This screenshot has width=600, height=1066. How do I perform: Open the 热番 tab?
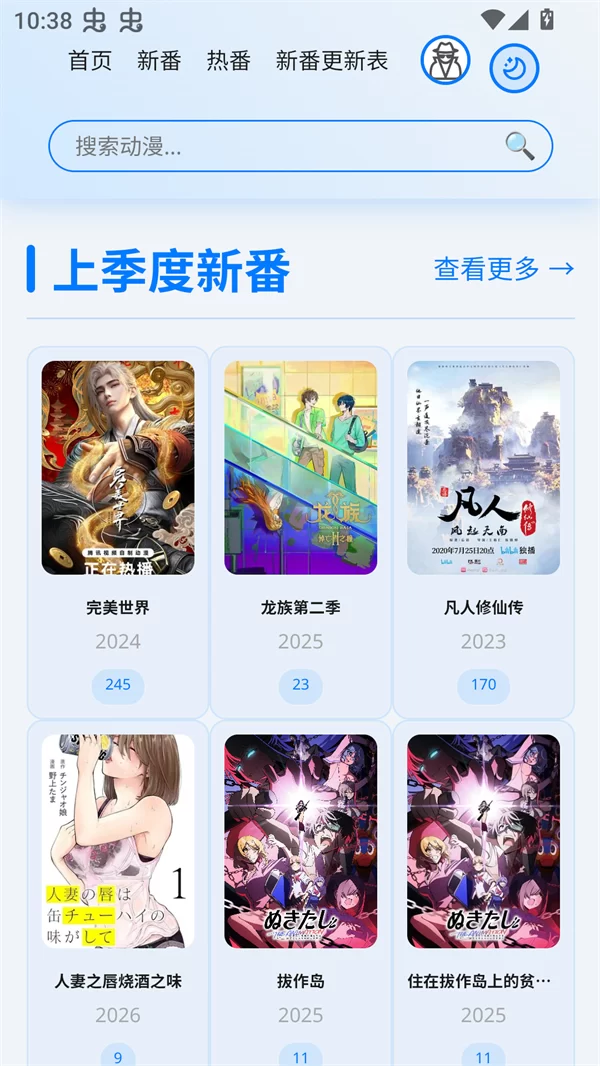coord(228,61)
